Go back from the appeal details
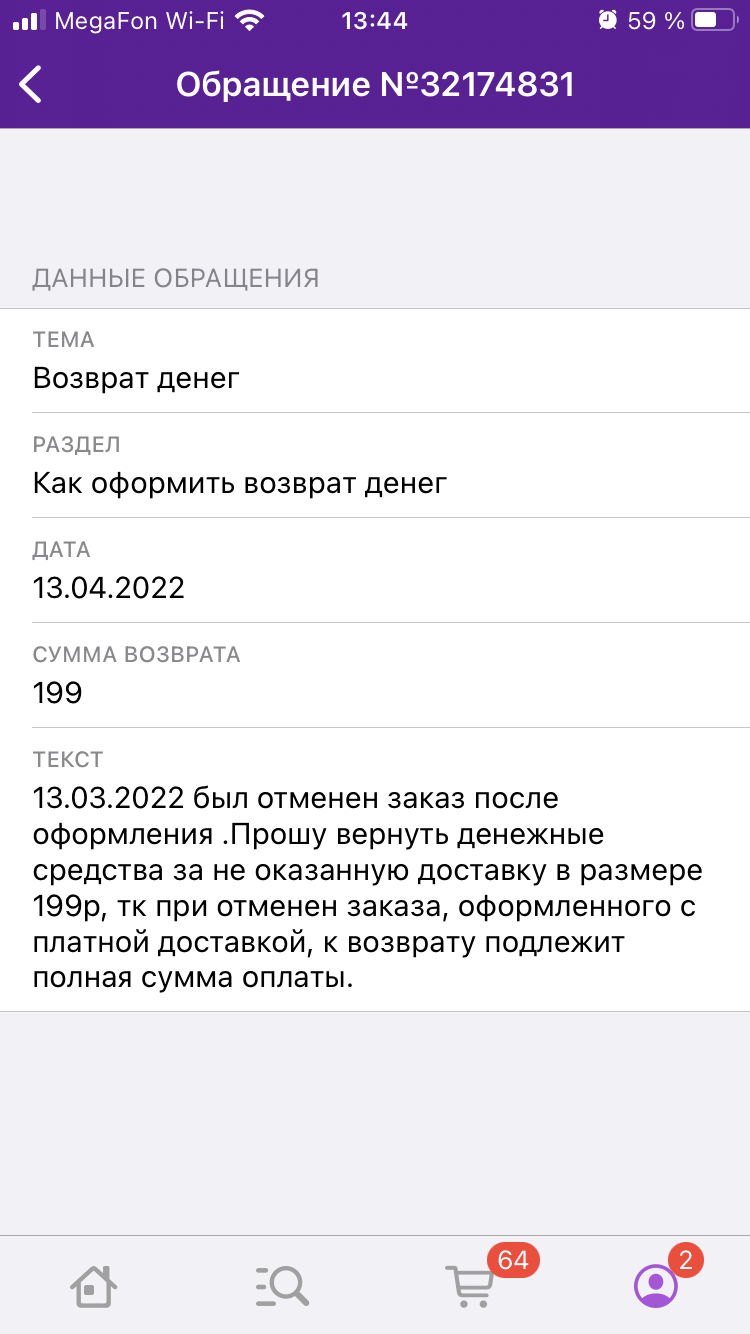The height and width of the screenshot is (1334, 750). click(x=31, y=85)
